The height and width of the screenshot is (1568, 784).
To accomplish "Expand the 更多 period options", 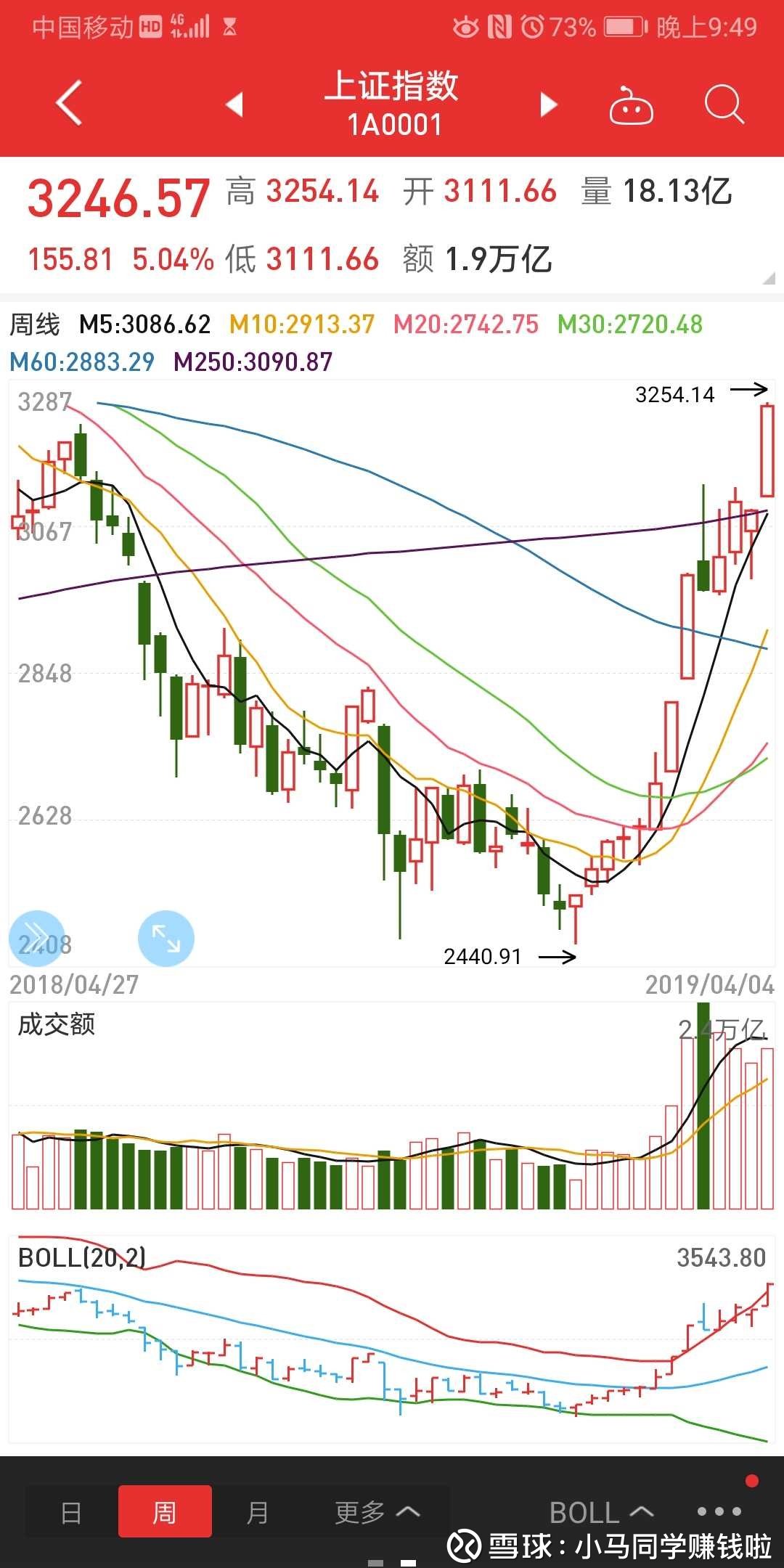I will [377, 1513].
